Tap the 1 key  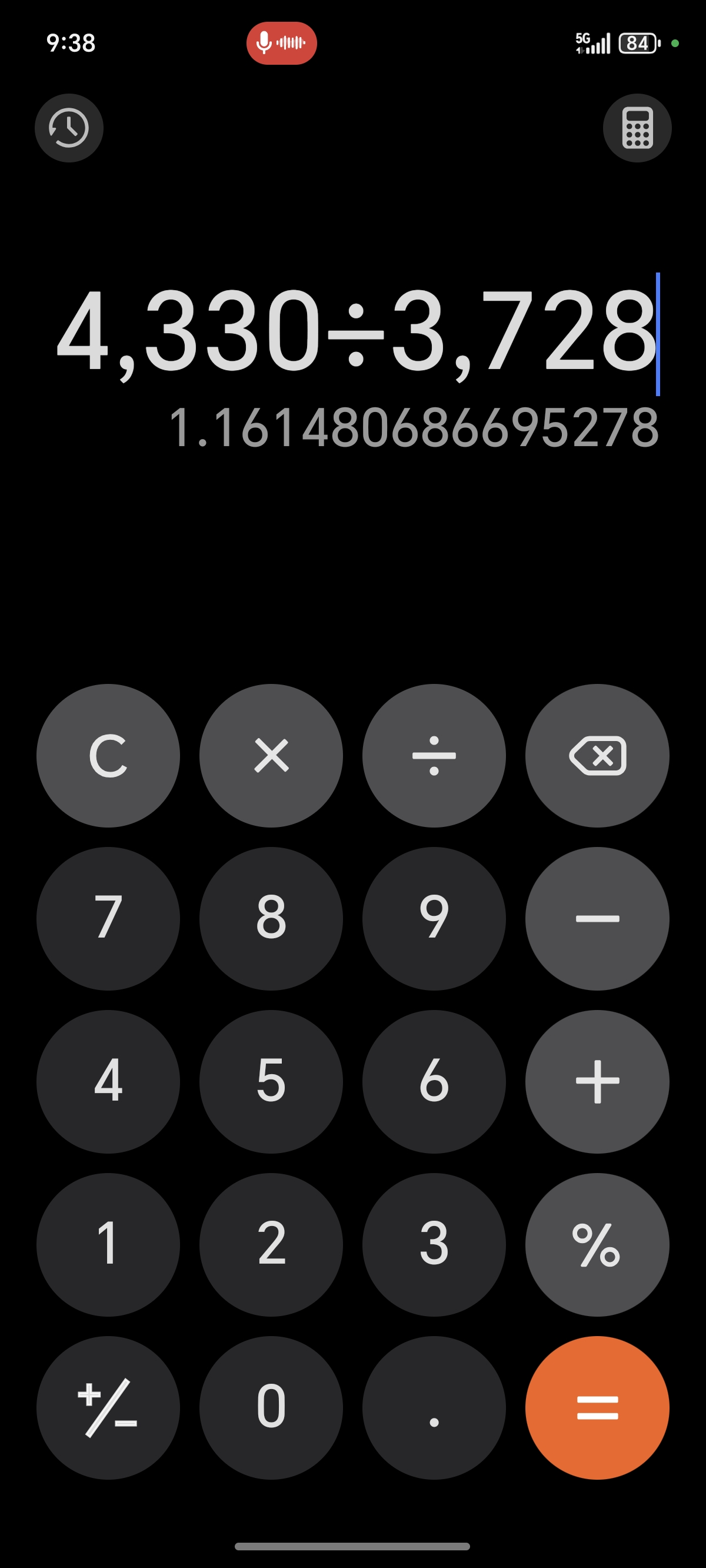[108, 1245]
